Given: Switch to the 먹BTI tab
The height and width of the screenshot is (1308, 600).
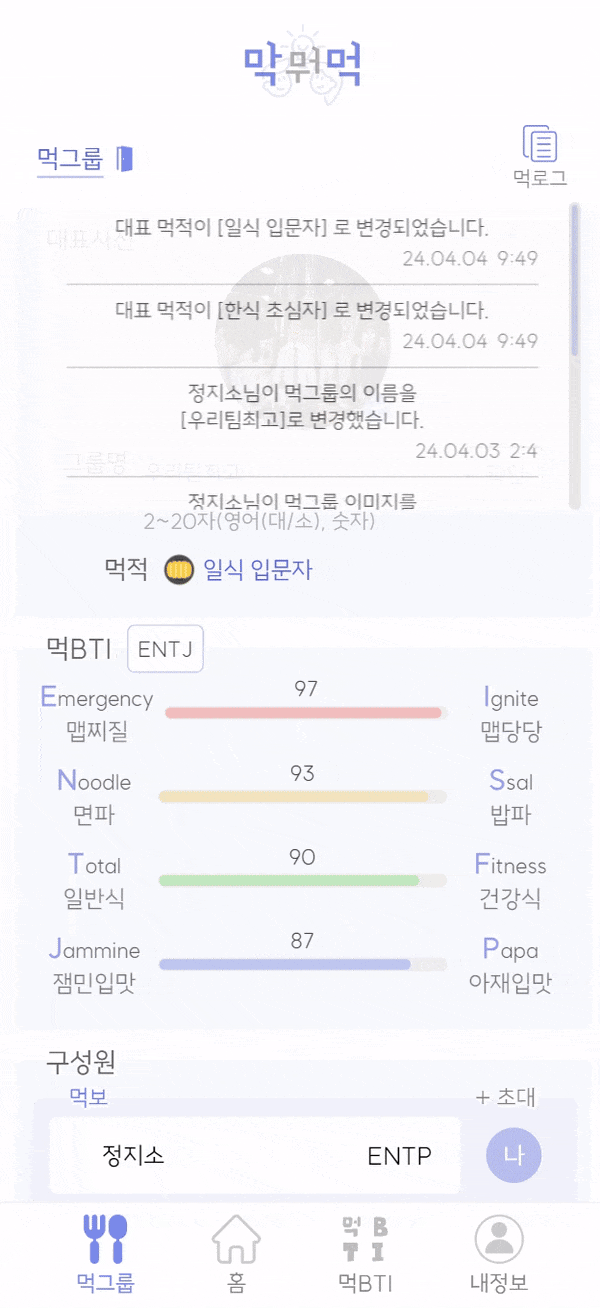Looking at the screenshot, I should click(x=365, y=1253).
